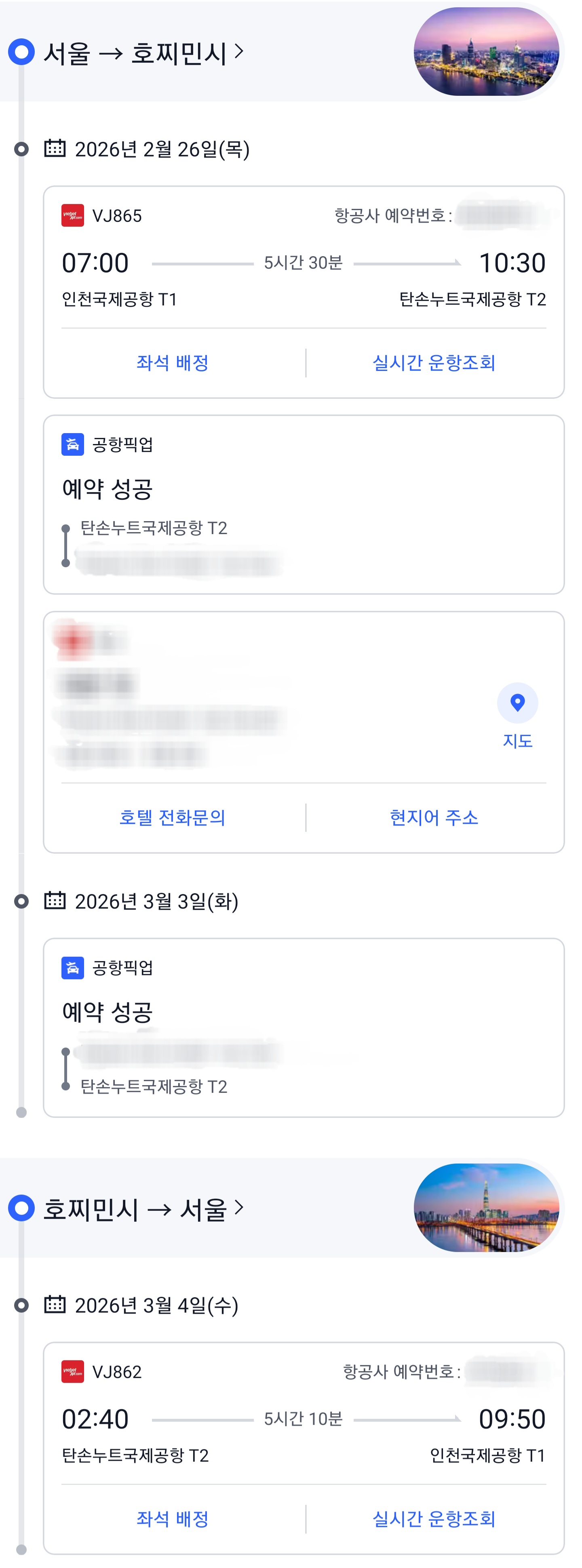Select 좌석 배정 for flight VJ862
Image resolution: width=582 pixels, height=1568 pixels.
tap(172, 1519)
